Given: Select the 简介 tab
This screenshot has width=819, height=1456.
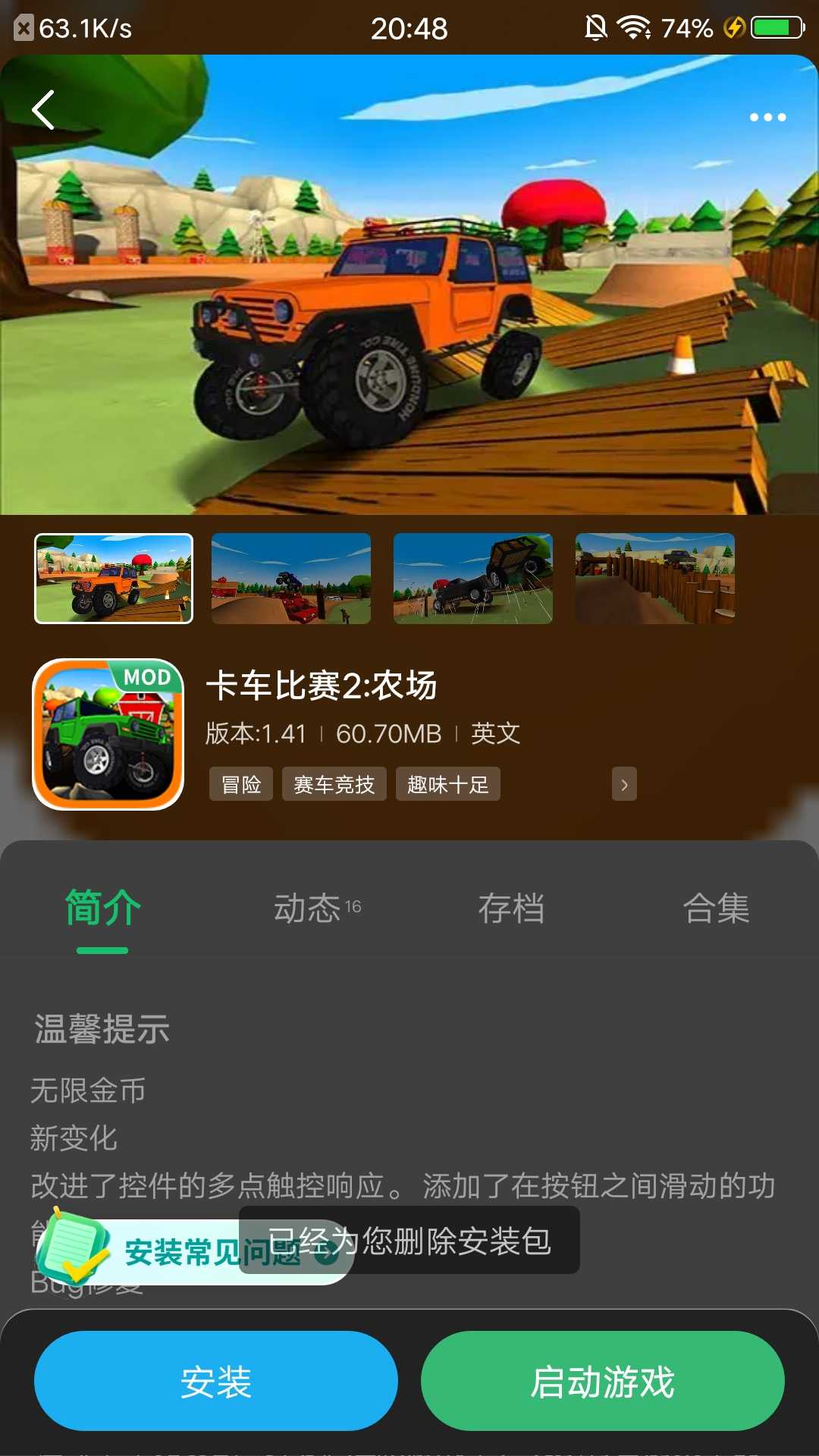Looking at the screenshot, I should [102, 908].
